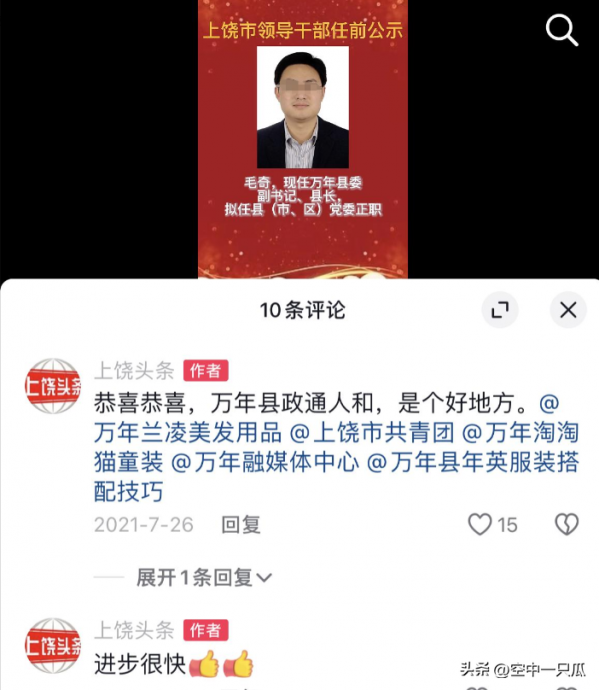The height and width of the screenshot is (690, 600).
Task: Open mention @上饶市共青团
Action: pos(372,434)
